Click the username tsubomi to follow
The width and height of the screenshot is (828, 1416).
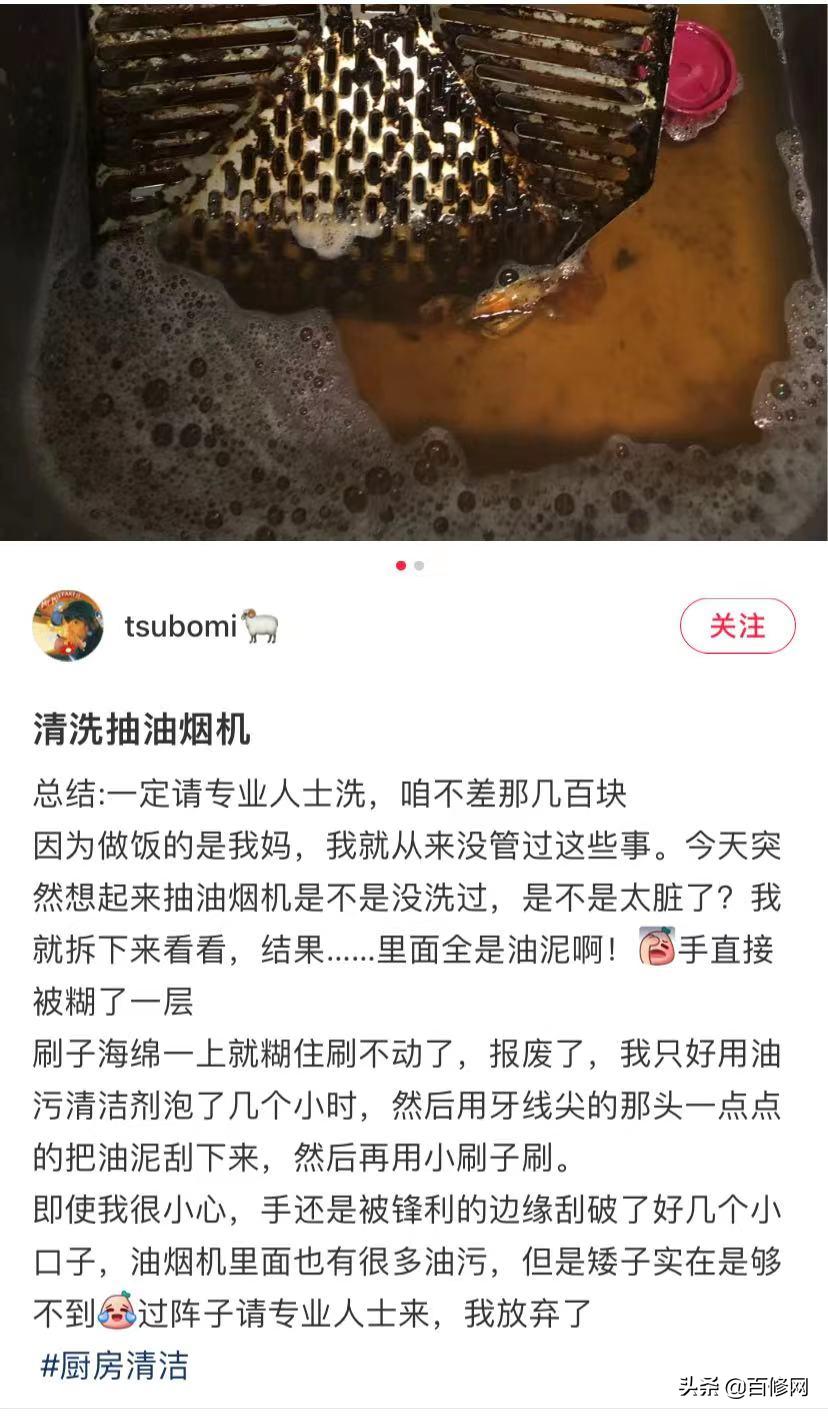(x=180, y=627)
